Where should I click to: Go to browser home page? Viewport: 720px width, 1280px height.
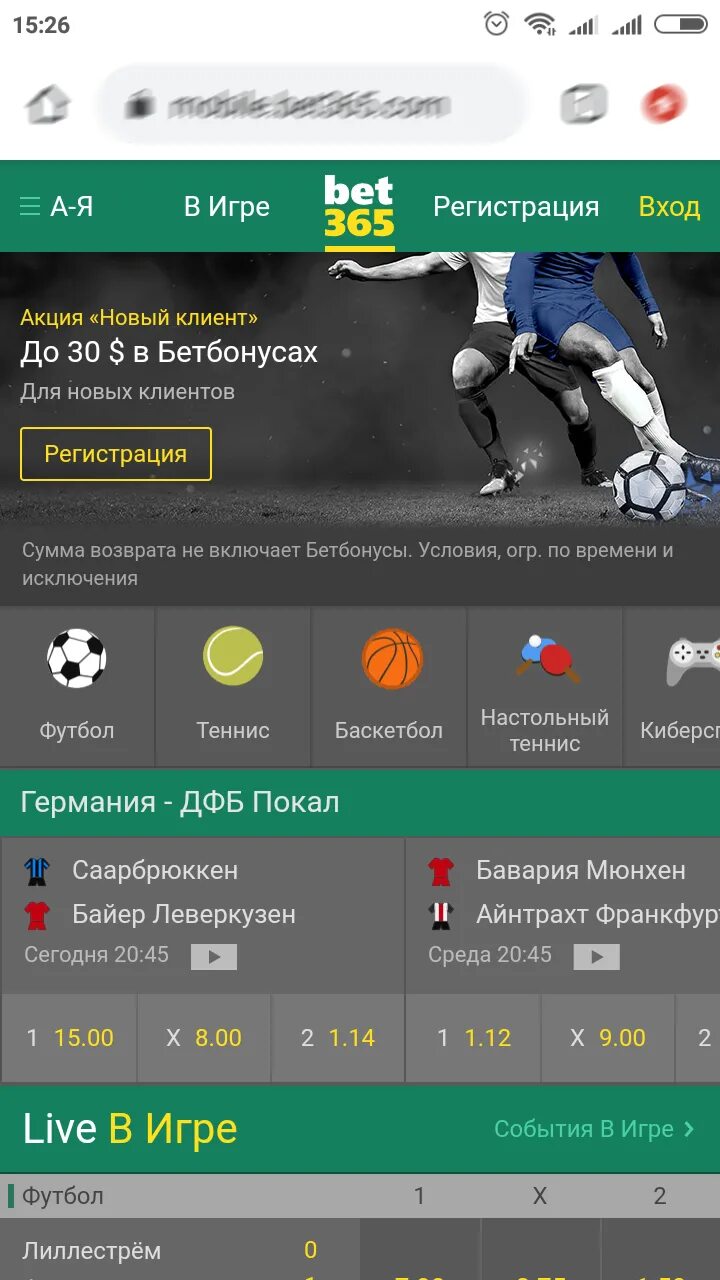tap(48, 104)
